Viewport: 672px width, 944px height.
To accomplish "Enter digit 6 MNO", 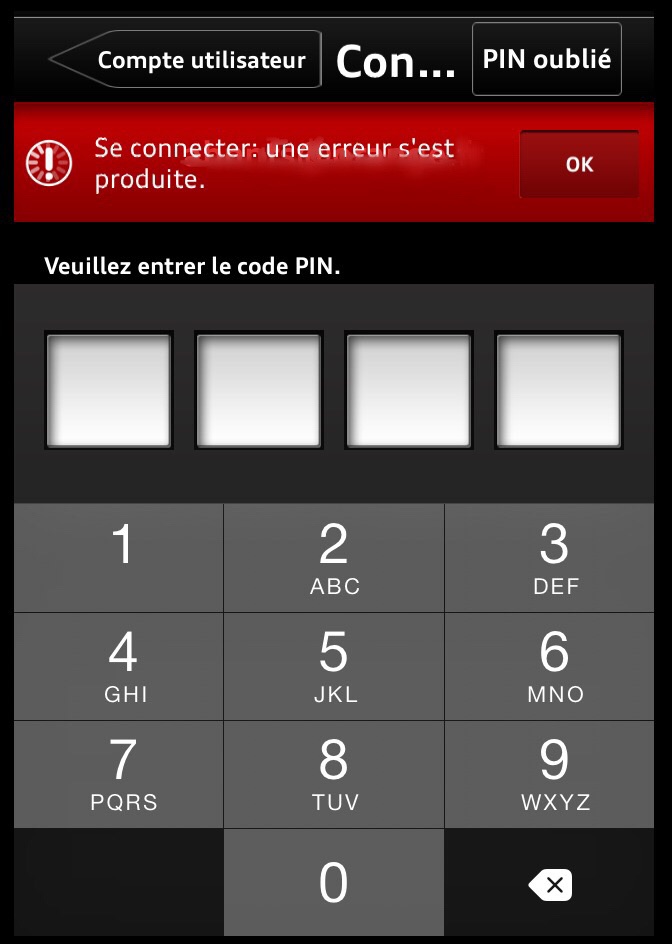I will tap(556, 666).
